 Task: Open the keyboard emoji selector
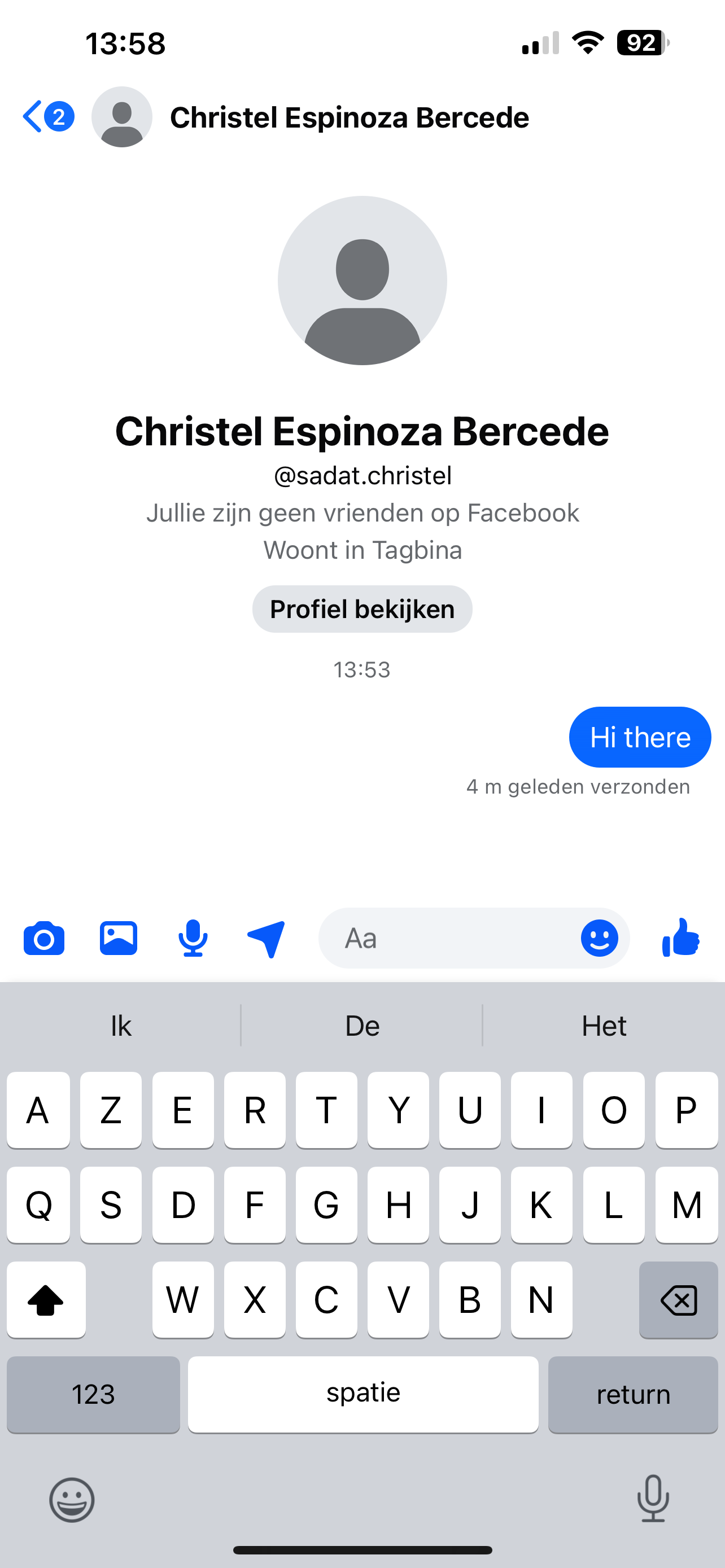tap(72, 1499)
